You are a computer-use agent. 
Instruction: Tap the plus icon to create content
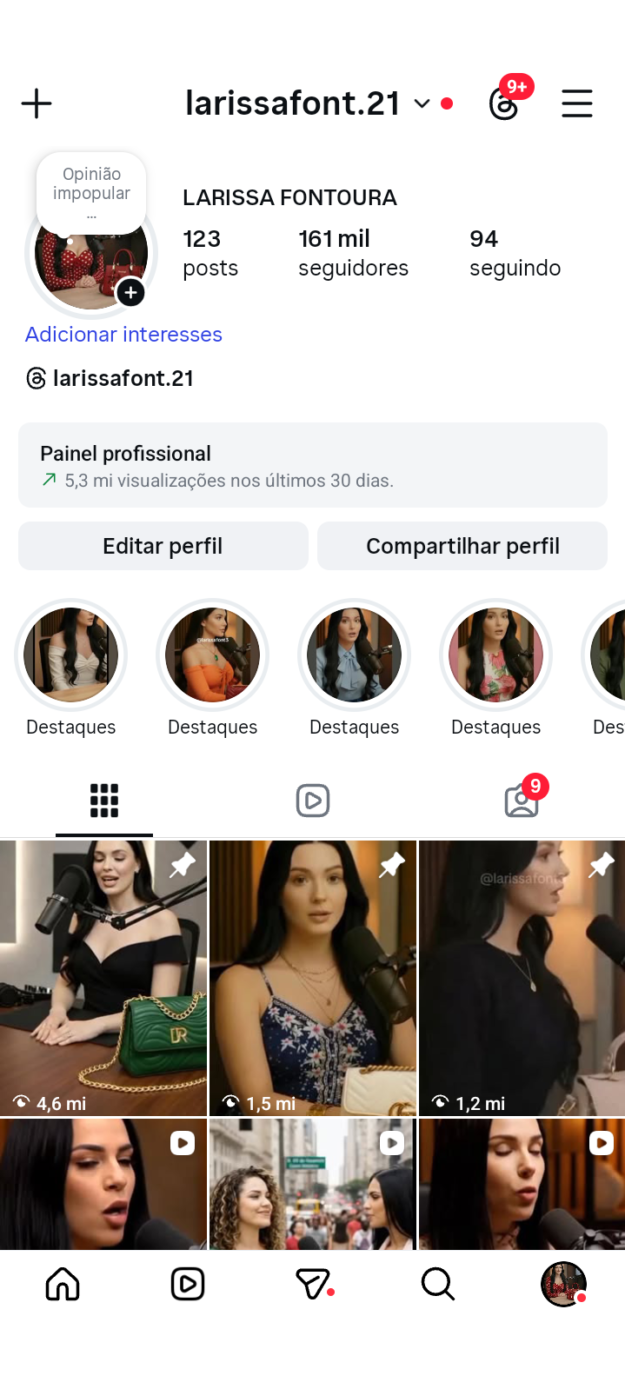(37, 103)
